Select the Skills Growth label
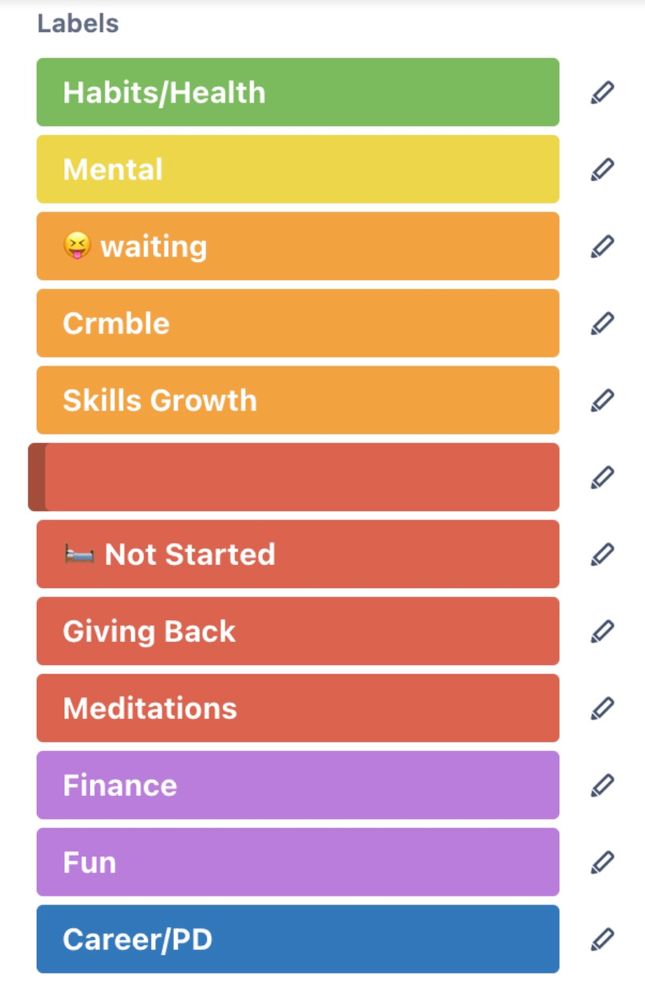This screenshot has height=999, width=645. [x=297, y=400]
